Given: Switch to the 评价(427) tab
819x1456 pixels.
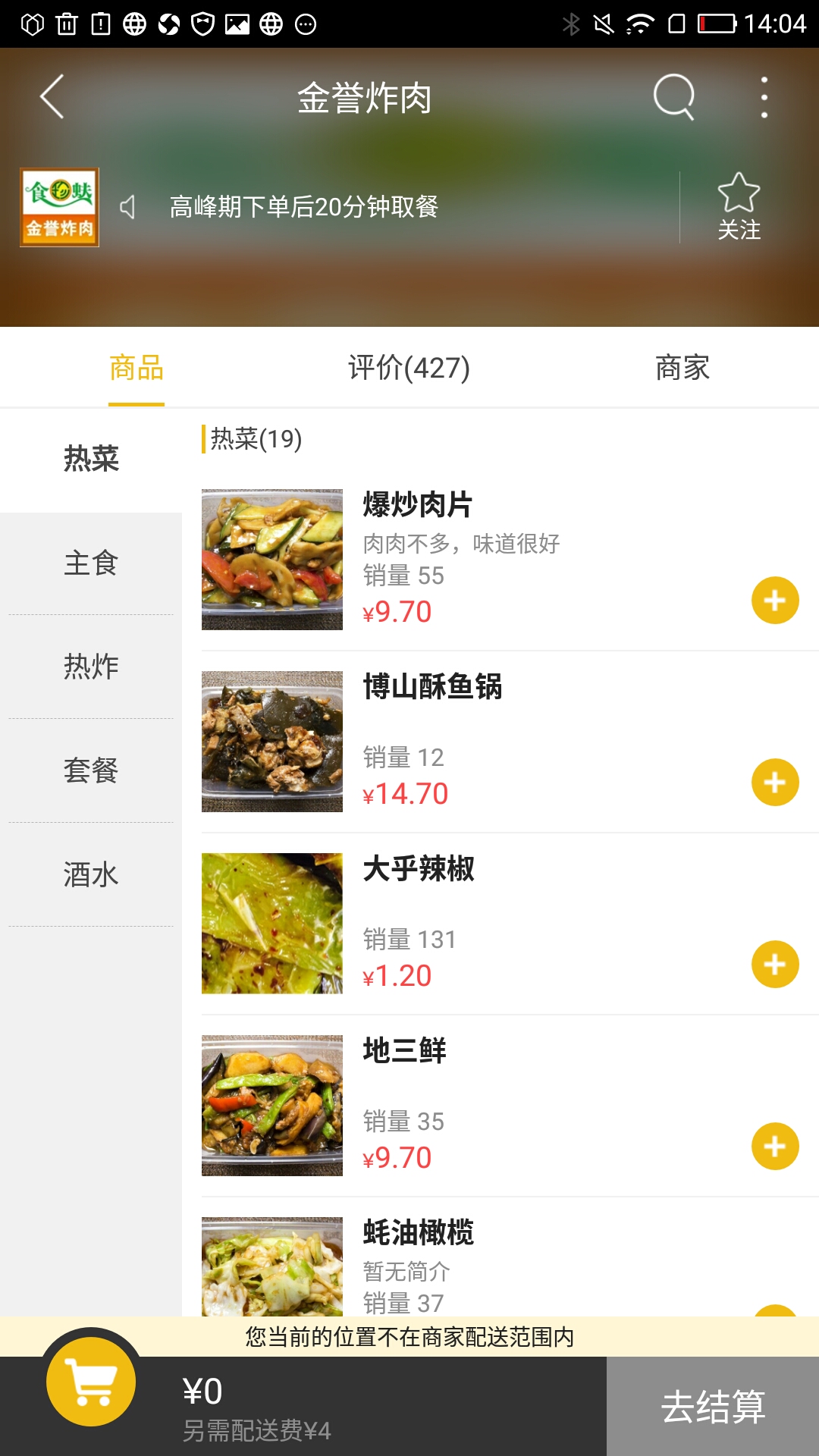Looking at the screenshot, I should tap(409, 367).
